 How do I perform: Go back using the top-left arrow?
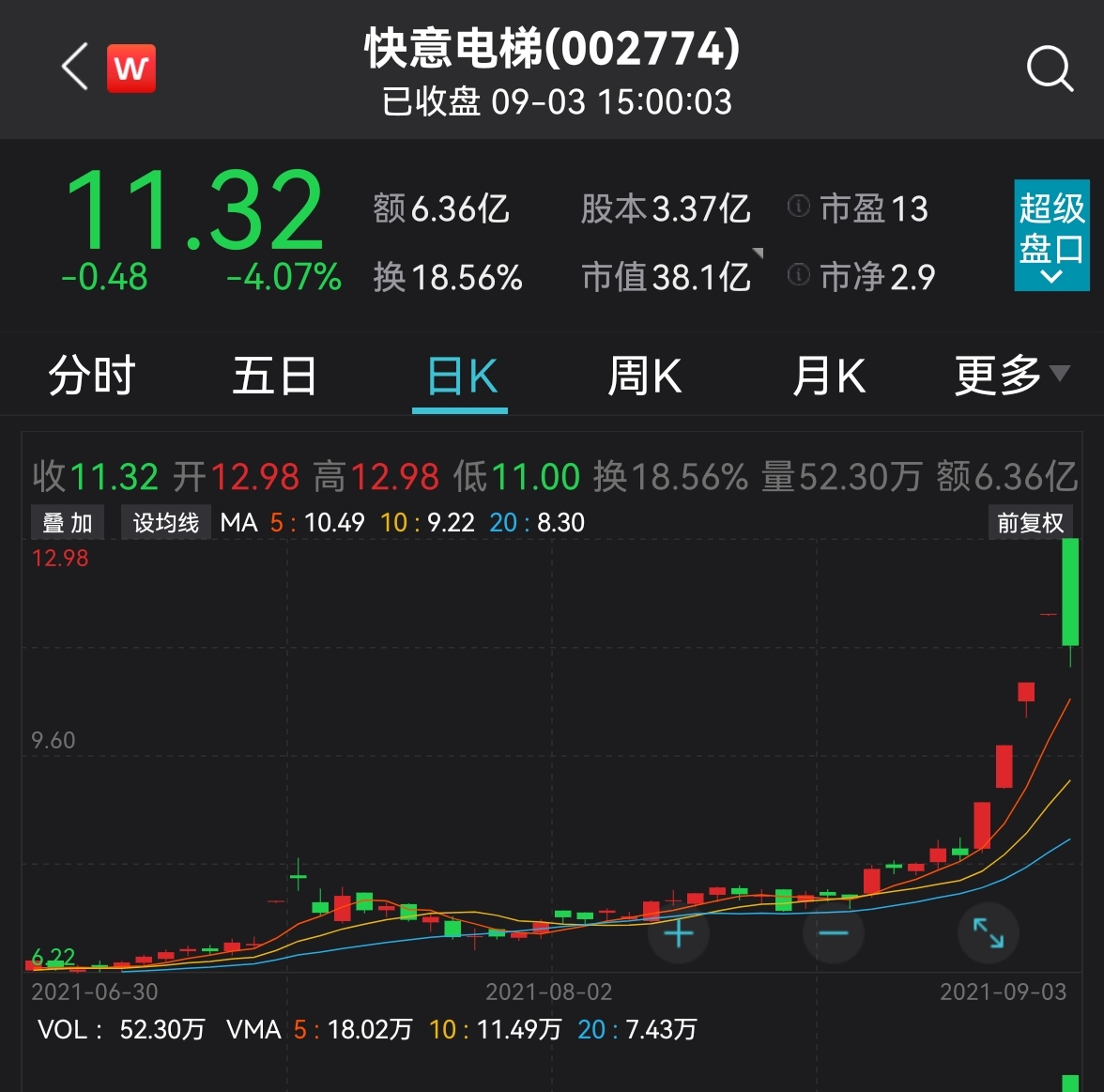click(x=75, y=68)
